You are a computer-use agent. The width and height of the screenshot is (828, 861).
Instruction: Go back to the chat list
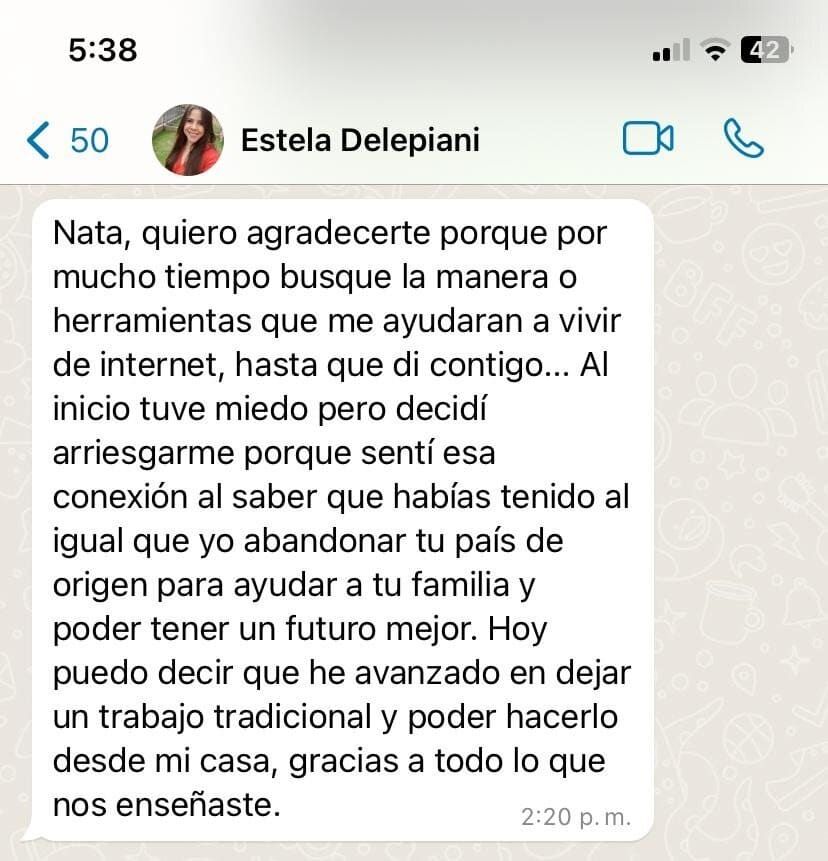[66, 140]
